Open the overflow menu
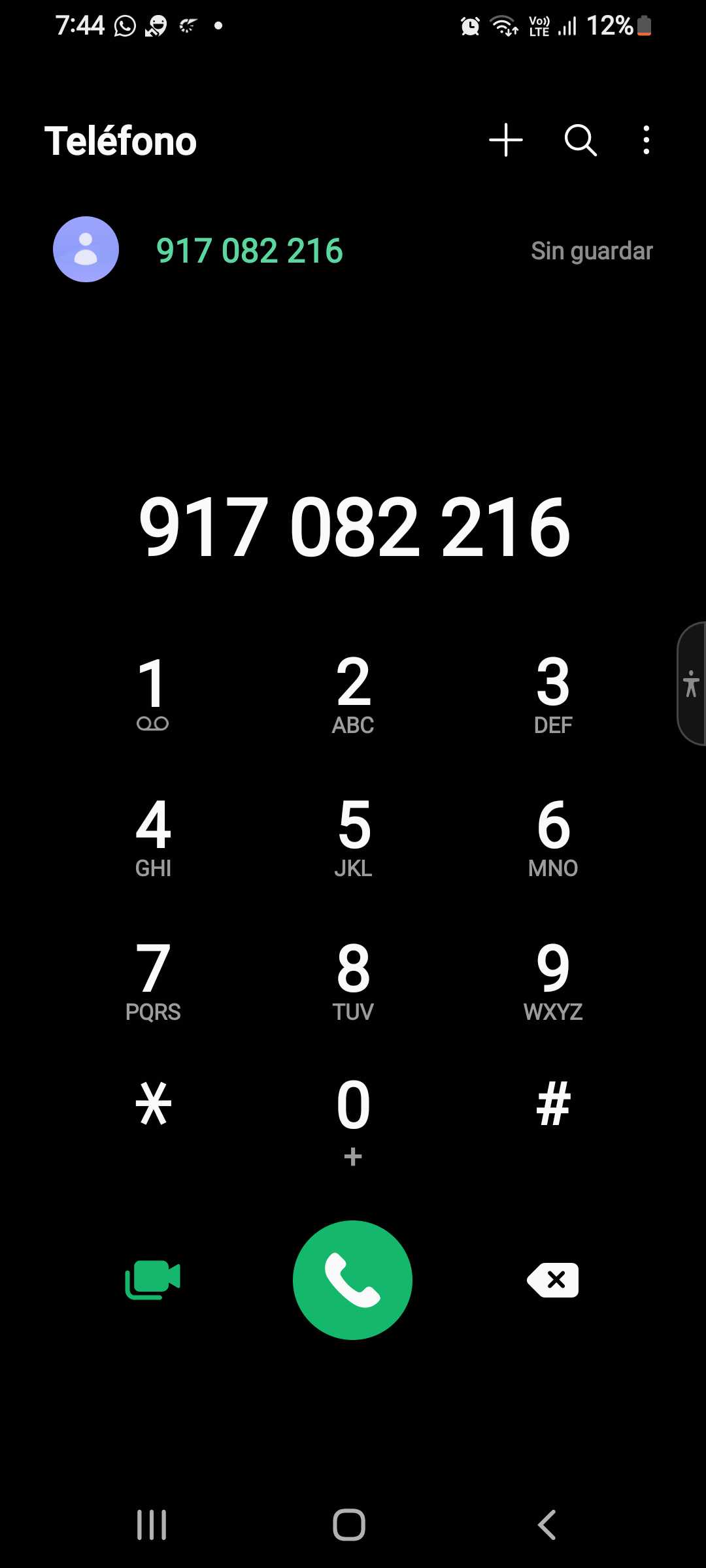 [646, 140]
